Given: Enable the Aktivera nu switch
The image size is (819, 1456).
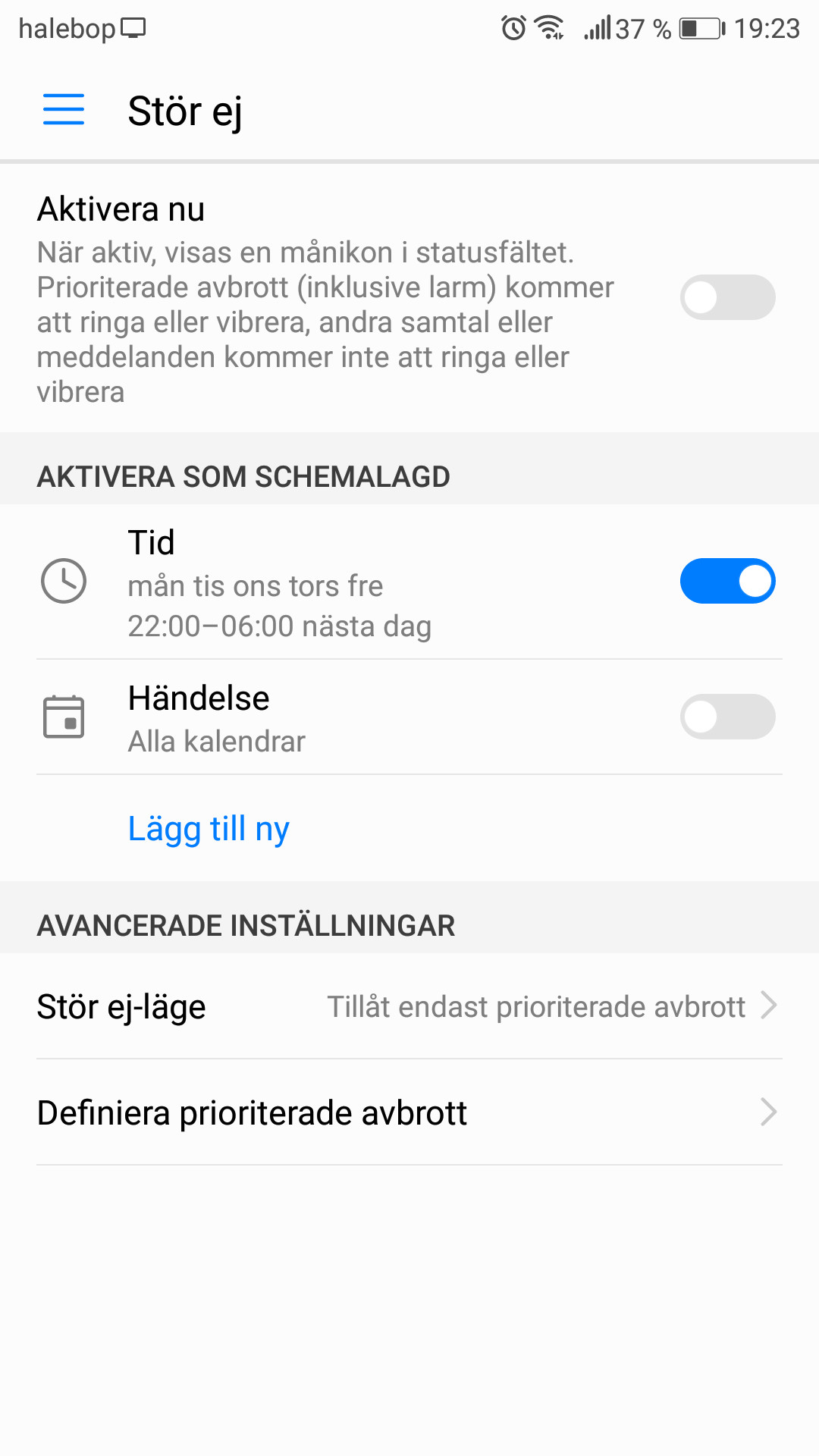Looking at the screenshot, I should [x=727, y=297].
